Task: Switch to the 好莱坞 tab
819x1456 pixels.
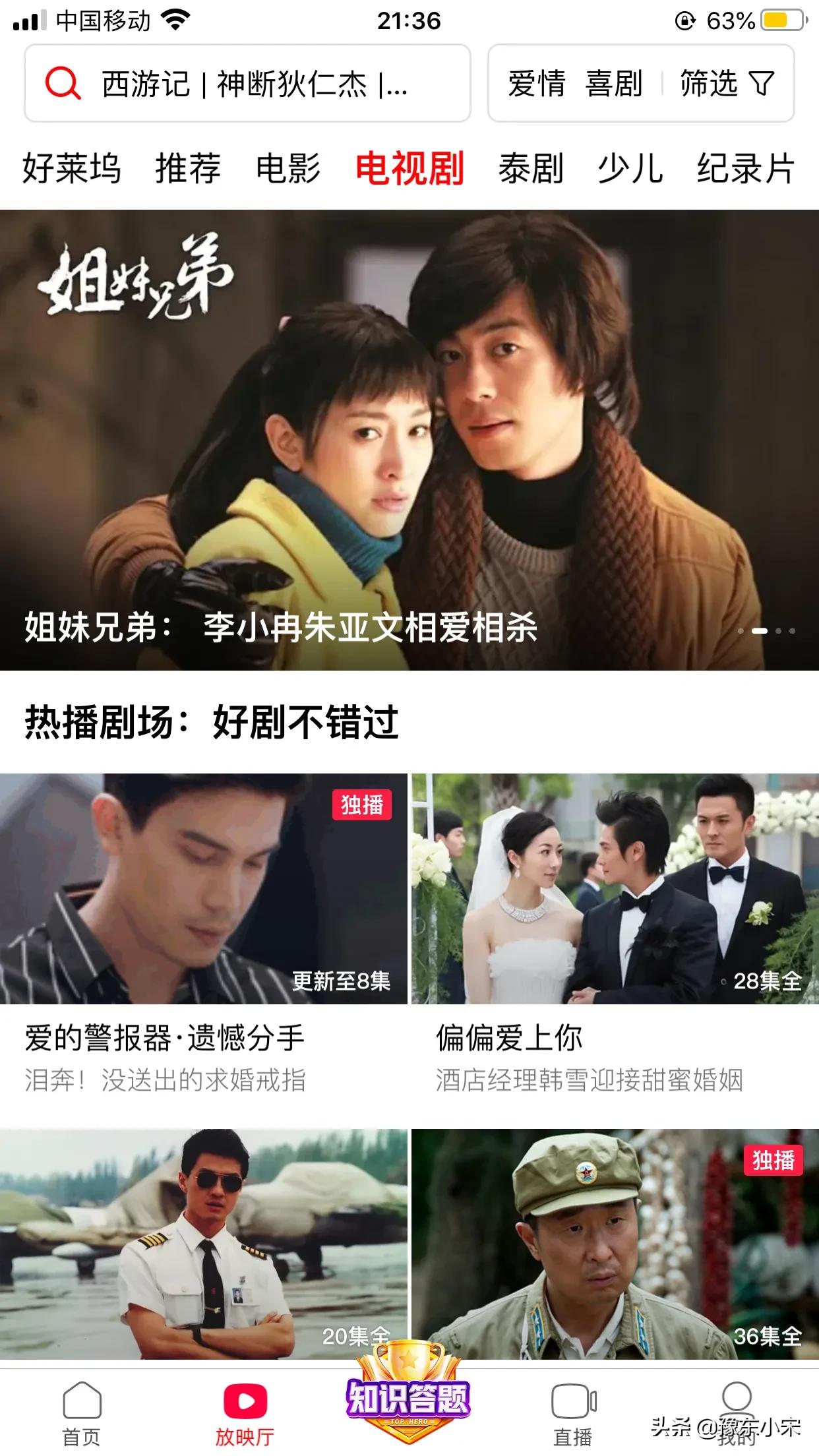Action: tap(71, 168)
